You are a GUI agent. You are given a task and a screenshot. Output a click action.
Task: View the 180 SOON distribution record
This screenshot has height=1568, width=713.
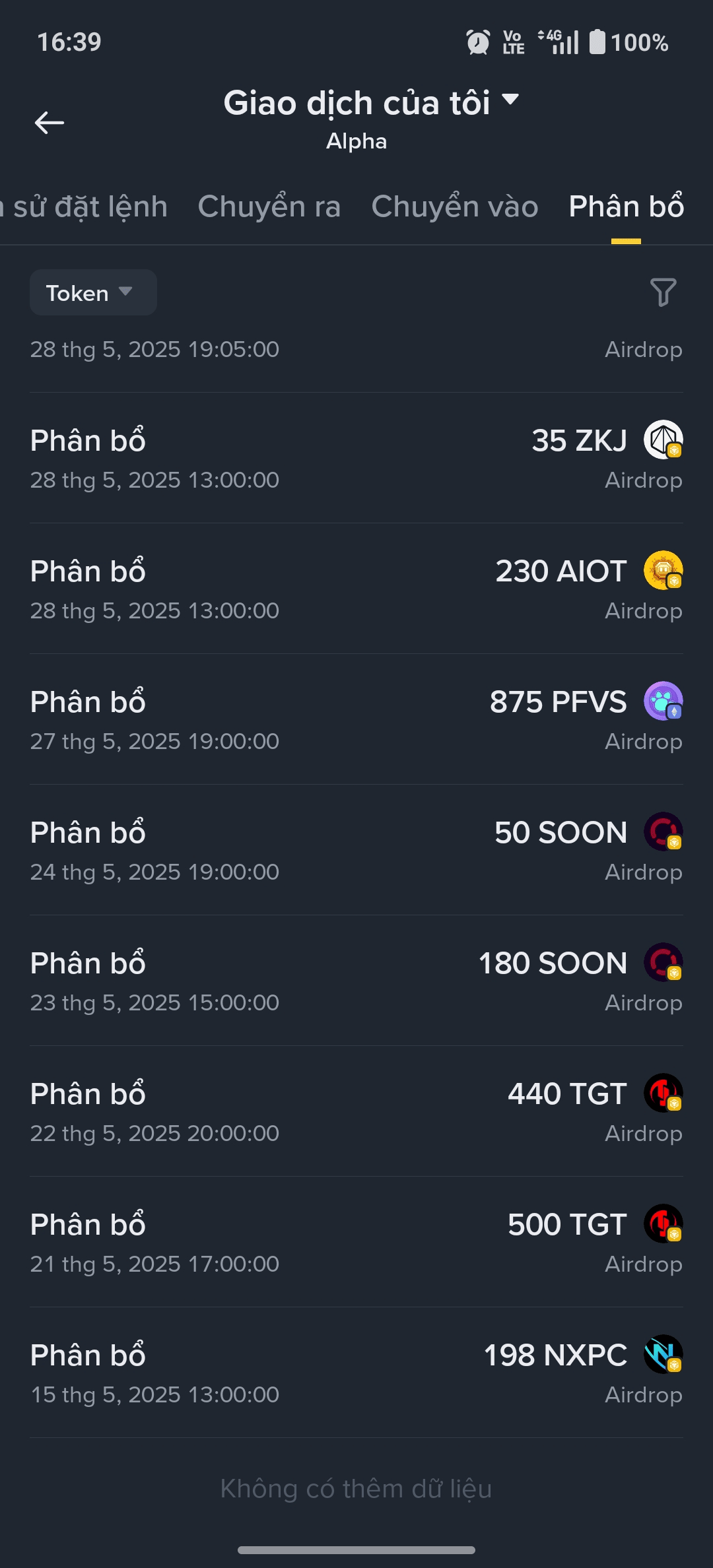(356, 981)
